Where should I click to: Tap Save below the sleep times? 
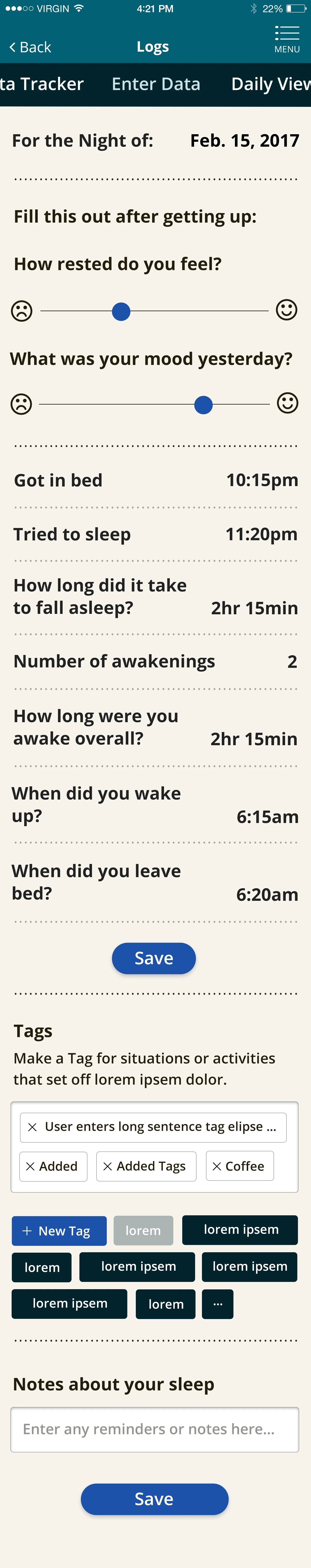coord(154,959)
